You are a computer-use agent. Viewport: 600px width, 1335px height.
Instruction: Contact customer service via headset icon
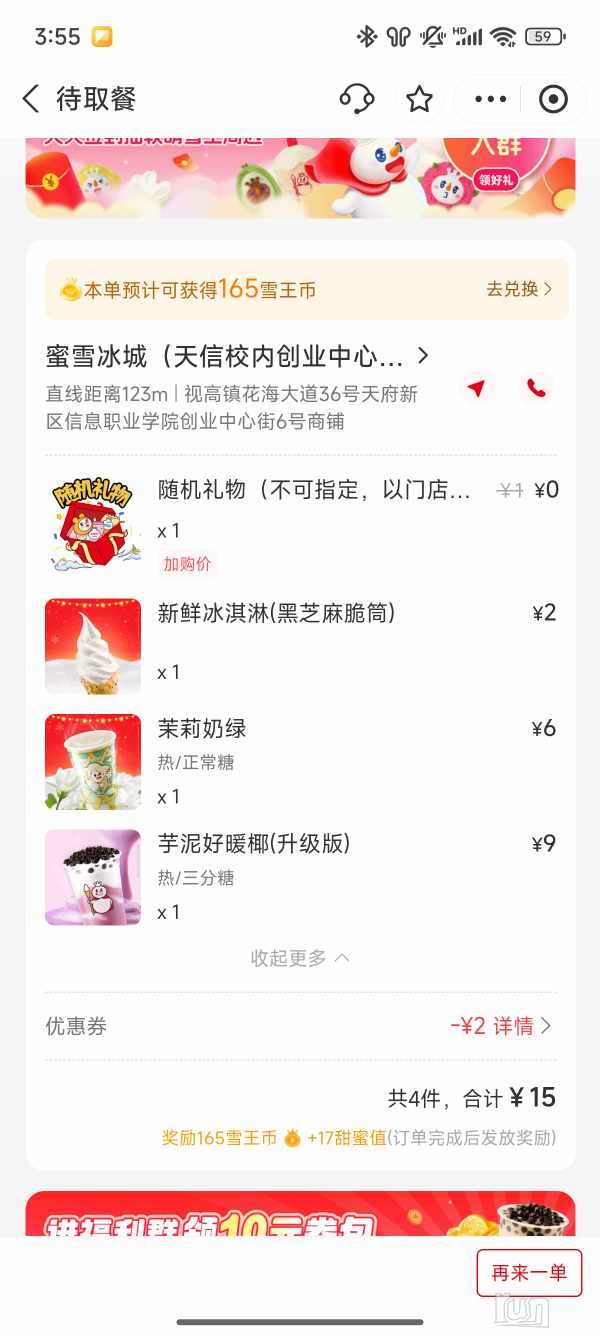(x=357, y=99)
